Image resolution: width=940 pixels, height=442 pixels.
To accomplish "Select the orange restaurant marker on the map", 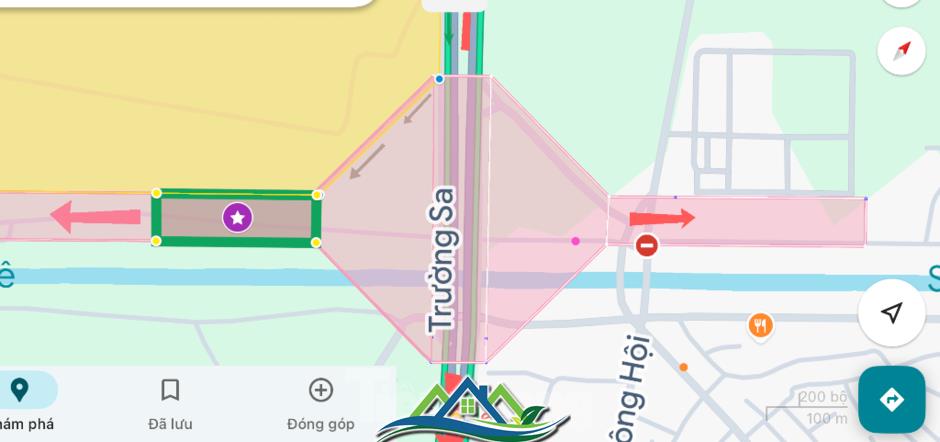I will pyautogui.click(x=760, y=325).
